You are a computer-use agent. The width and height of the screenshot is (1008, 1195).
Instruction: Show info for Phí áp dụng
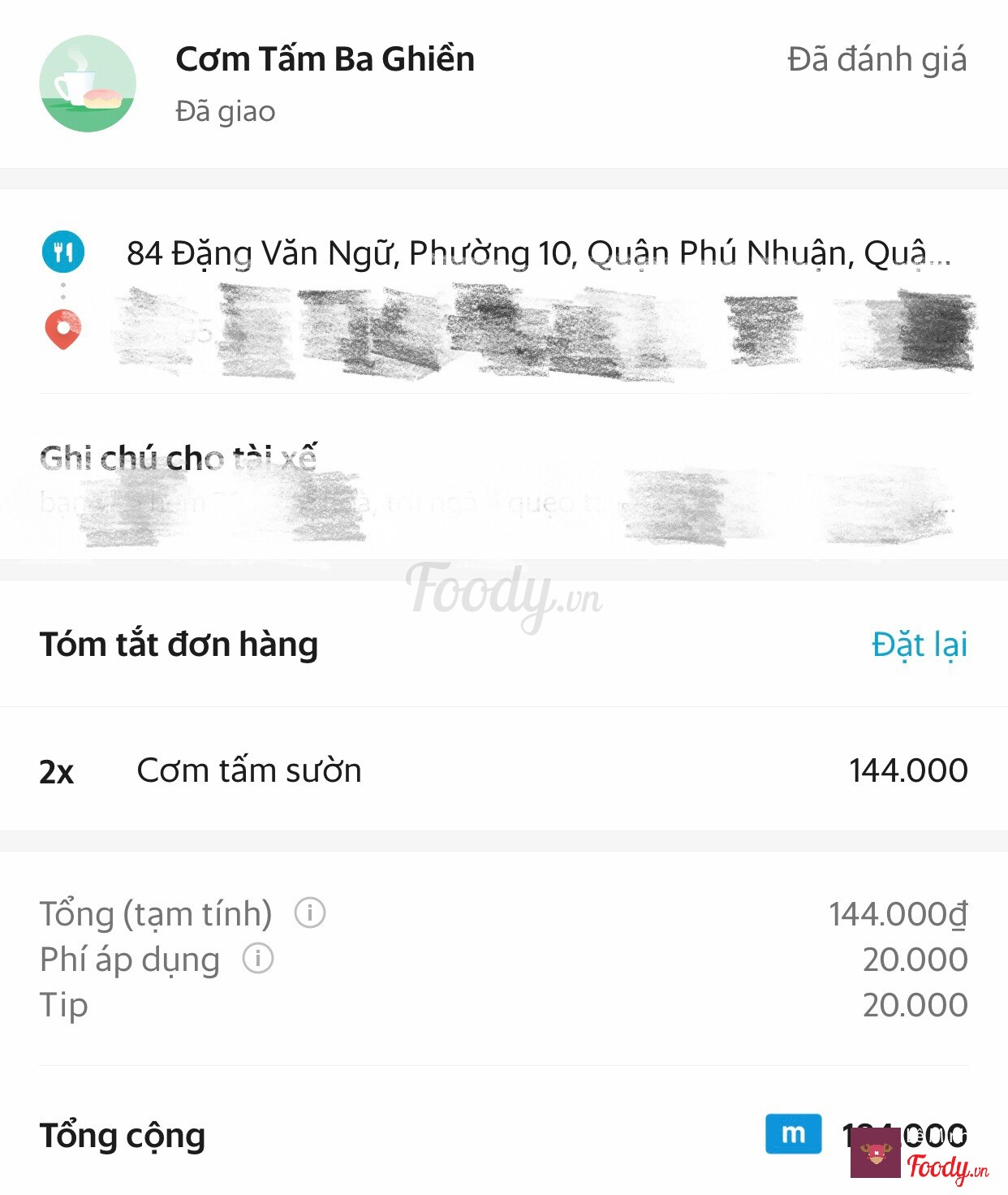258,959
